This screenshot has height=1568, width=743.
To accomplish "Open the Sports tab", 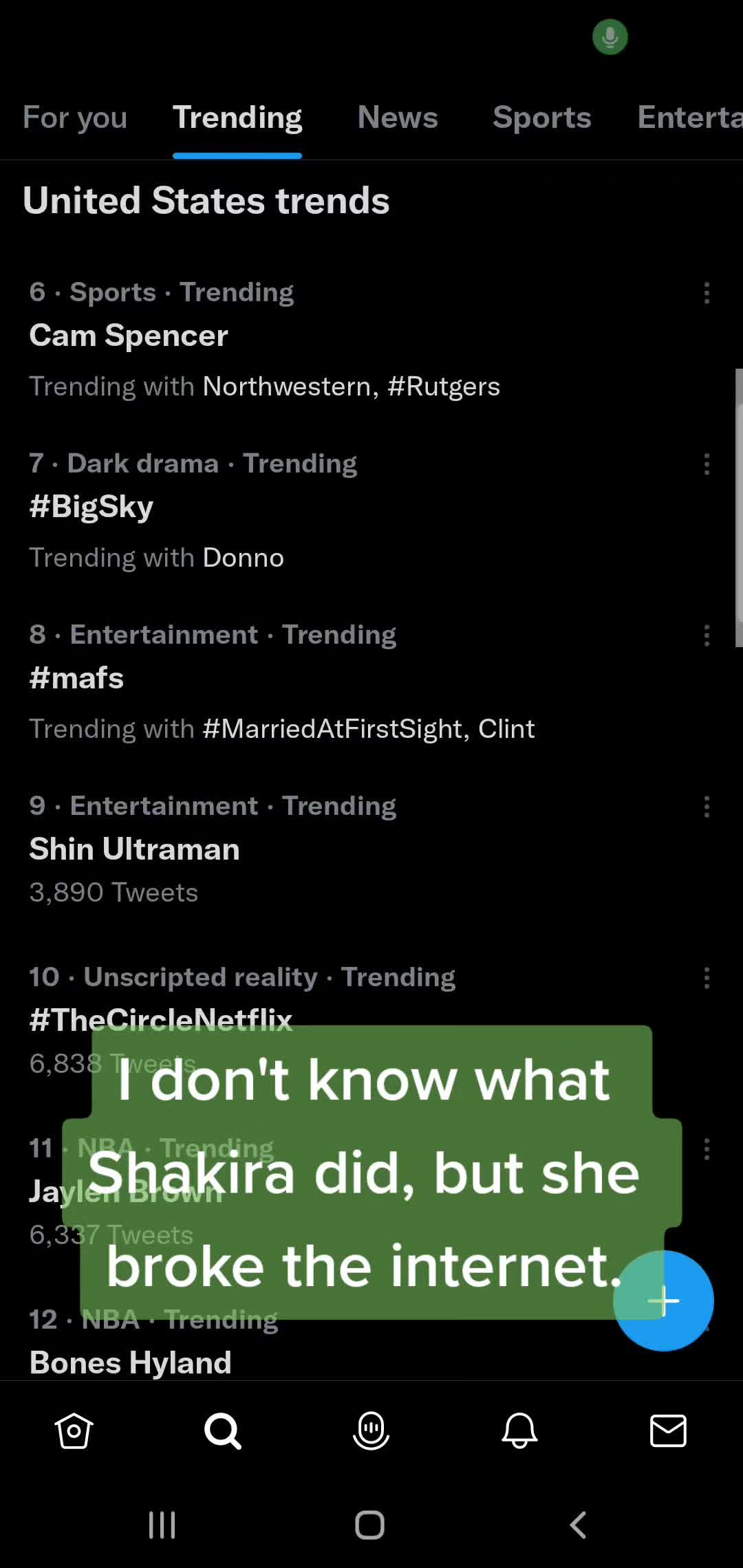I will point(541,118).
